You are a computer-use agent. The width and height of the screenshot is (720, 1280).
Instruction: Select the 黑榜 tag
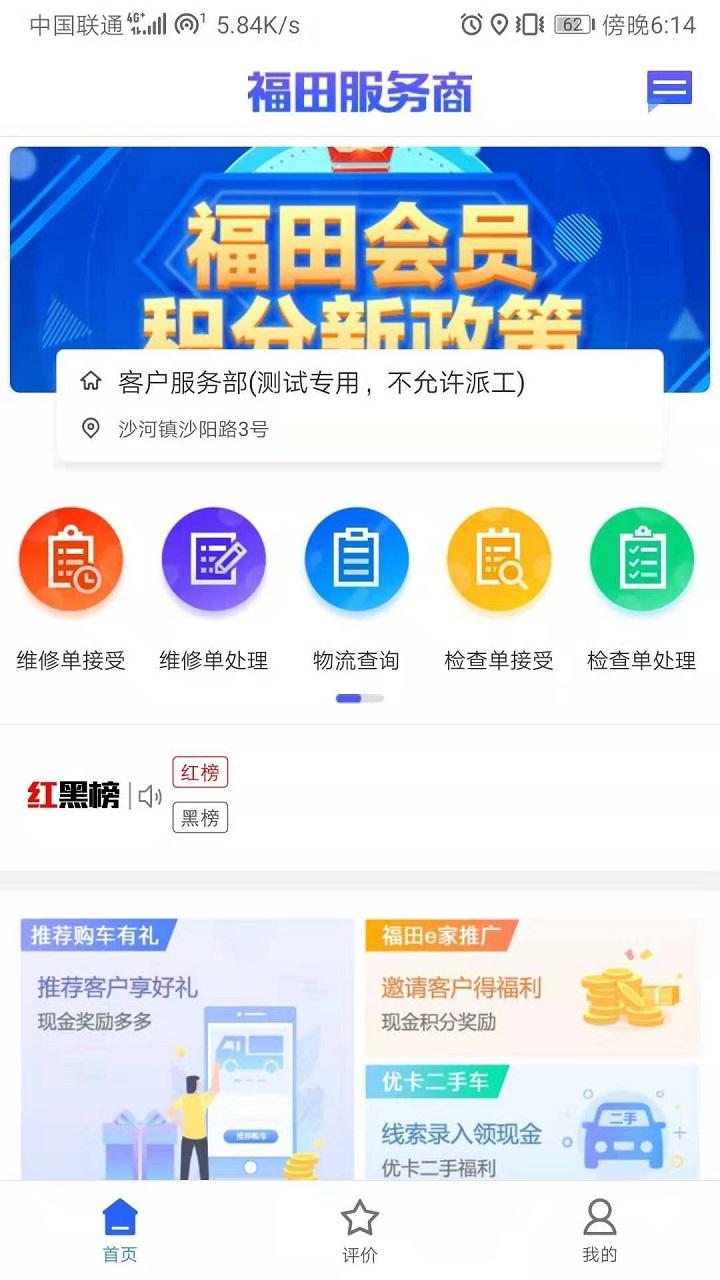click(200, 818)
